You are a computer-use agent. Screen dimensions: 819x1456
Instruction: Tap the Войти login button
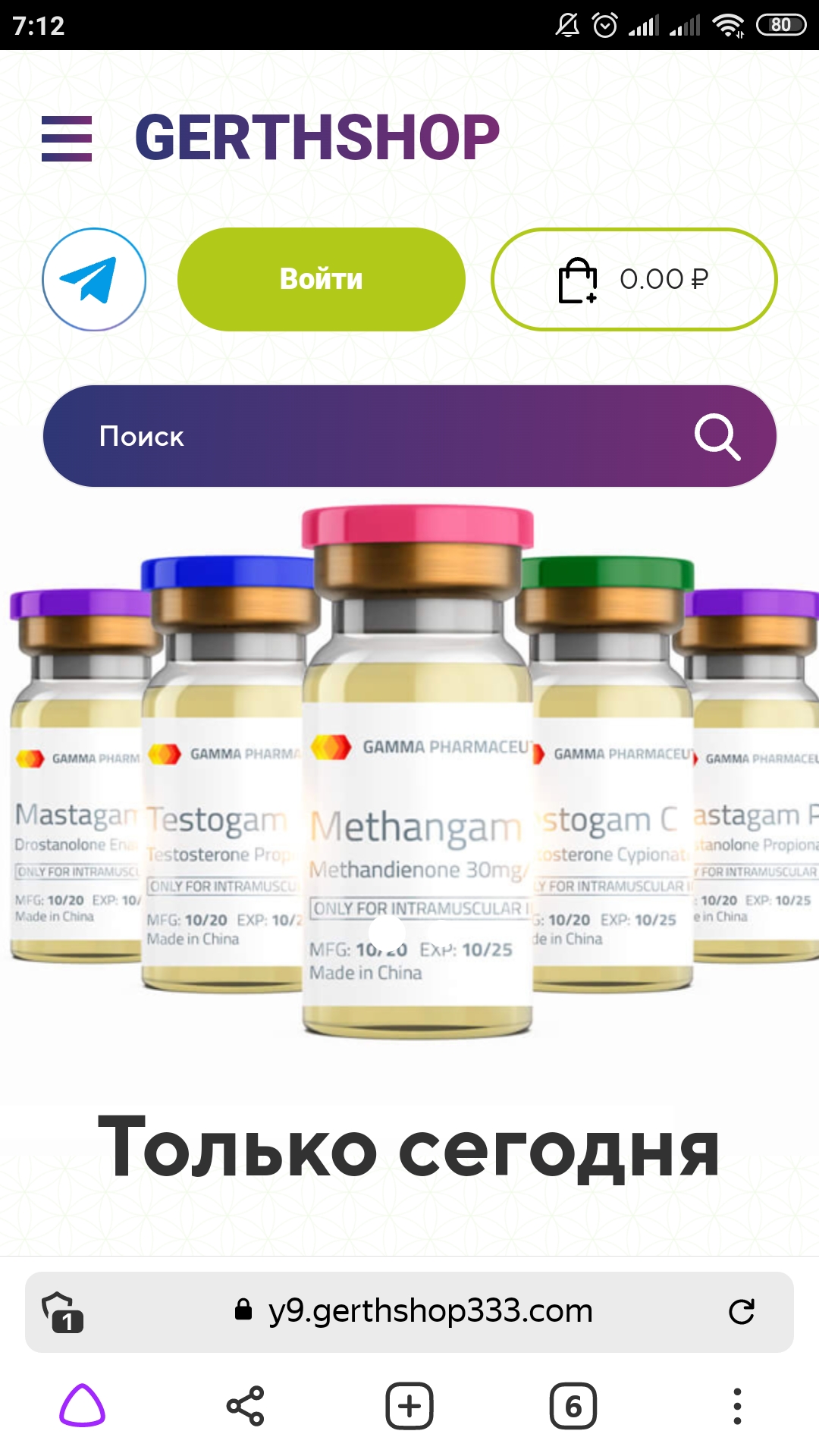pyautogui.click(x=321, y=279)
